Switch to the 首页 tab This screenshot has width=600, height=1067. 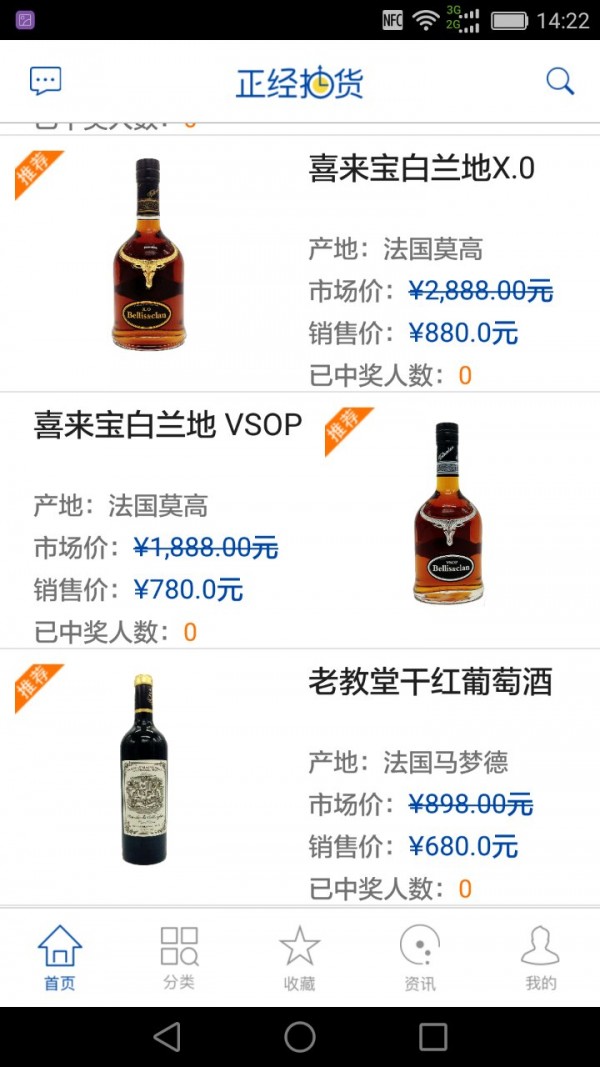click(x=59, y=958)
